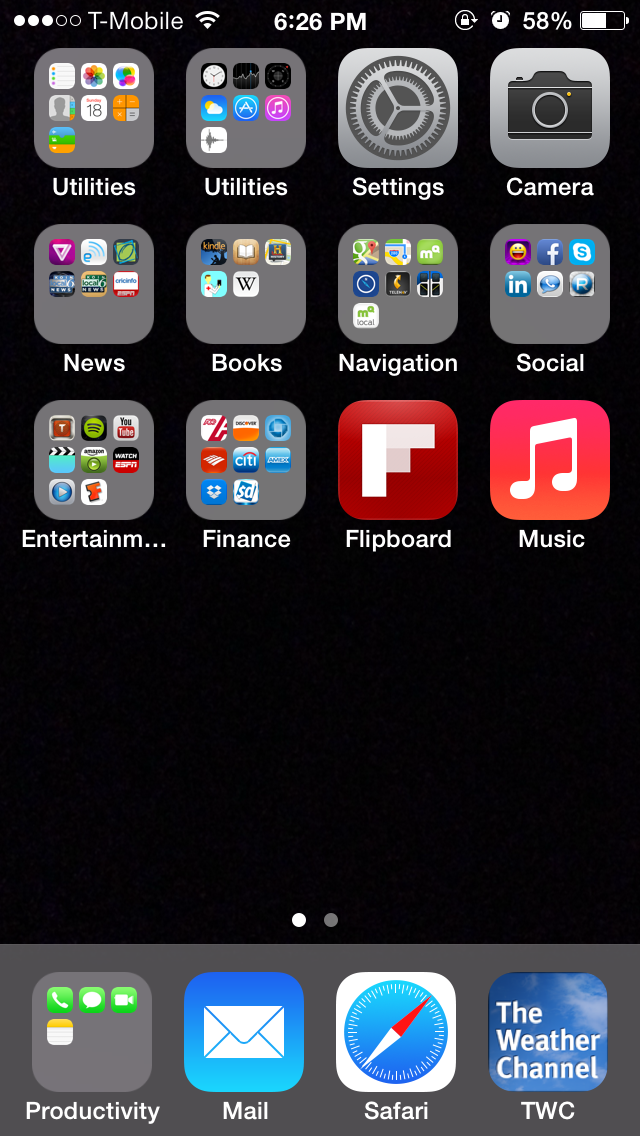Launch Flipboard

pos(398,460)
